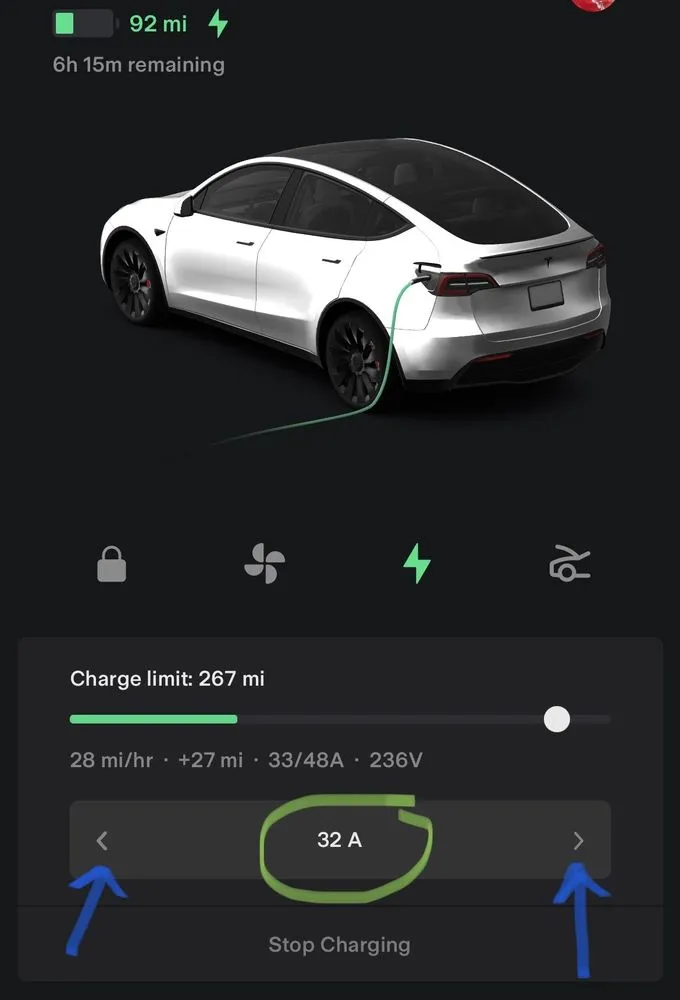Stop Charging the vehicle
The width and height of the screenshot is (680, 1000).
(339, 945)
